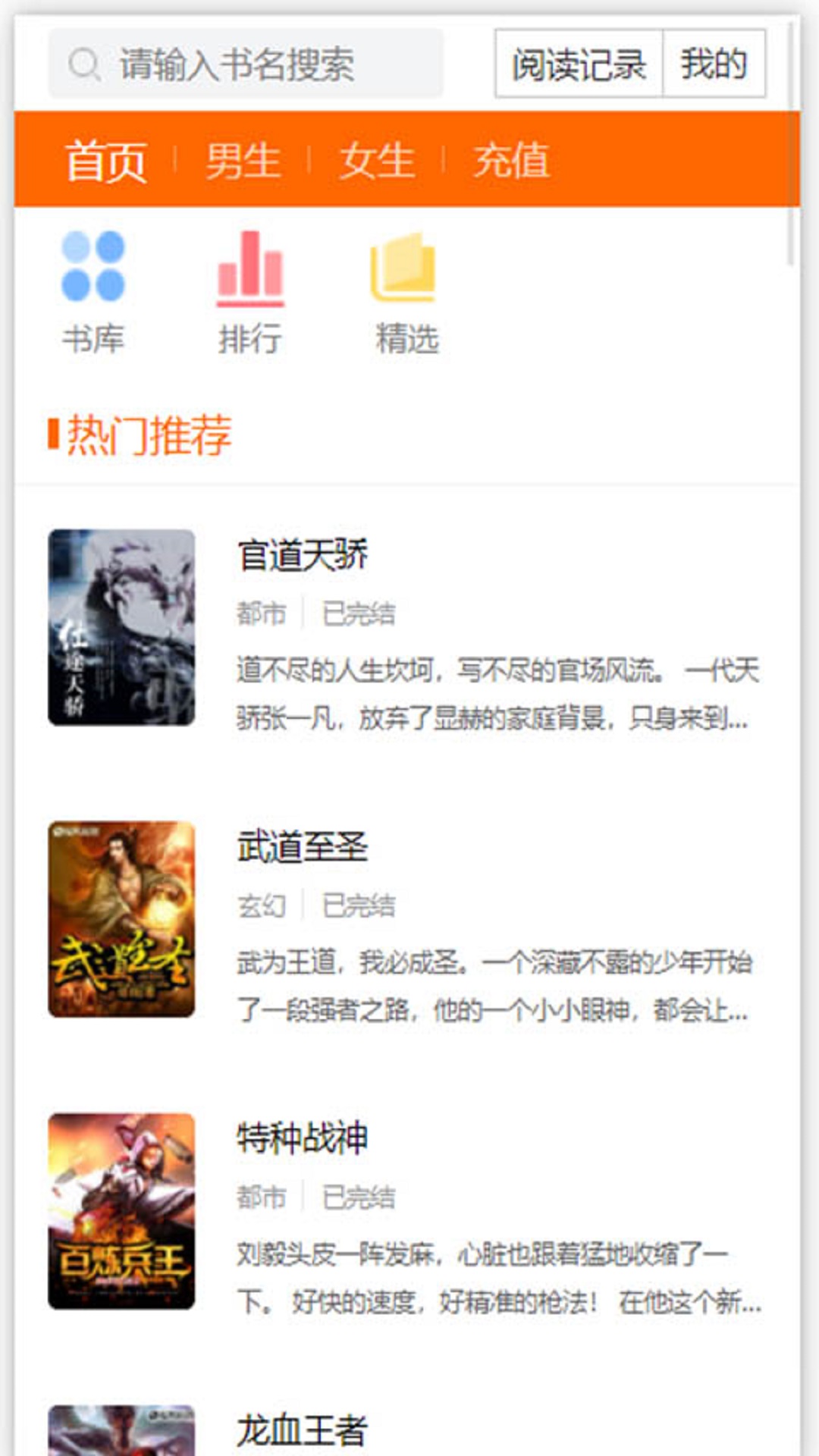Switch to the 首页 tab
819x1456 pixels.
click(106, 161)
